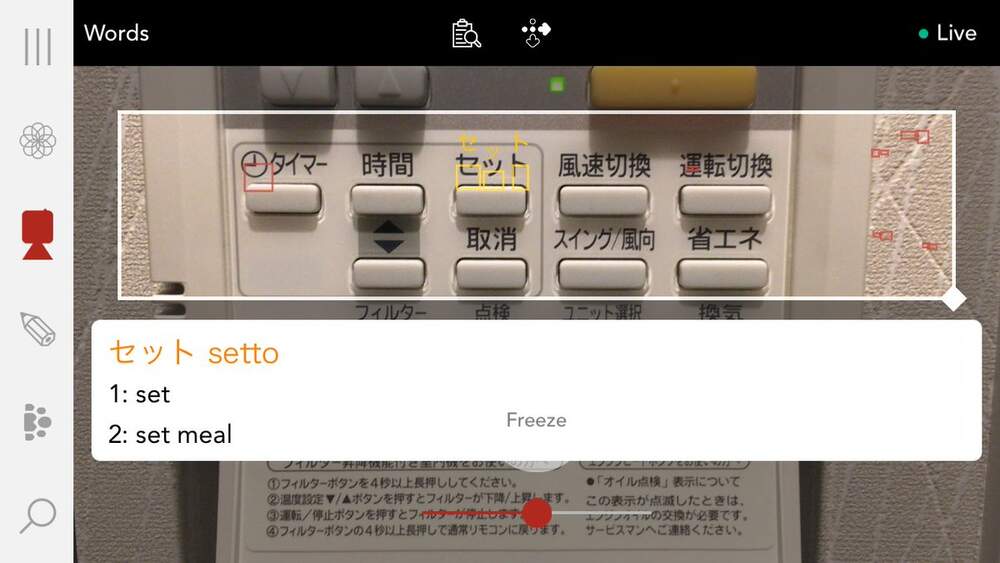Toggle the Live mode indicator
This screenshot has width=1000, height=563.
pyautogui.click(x=946, y=33)
